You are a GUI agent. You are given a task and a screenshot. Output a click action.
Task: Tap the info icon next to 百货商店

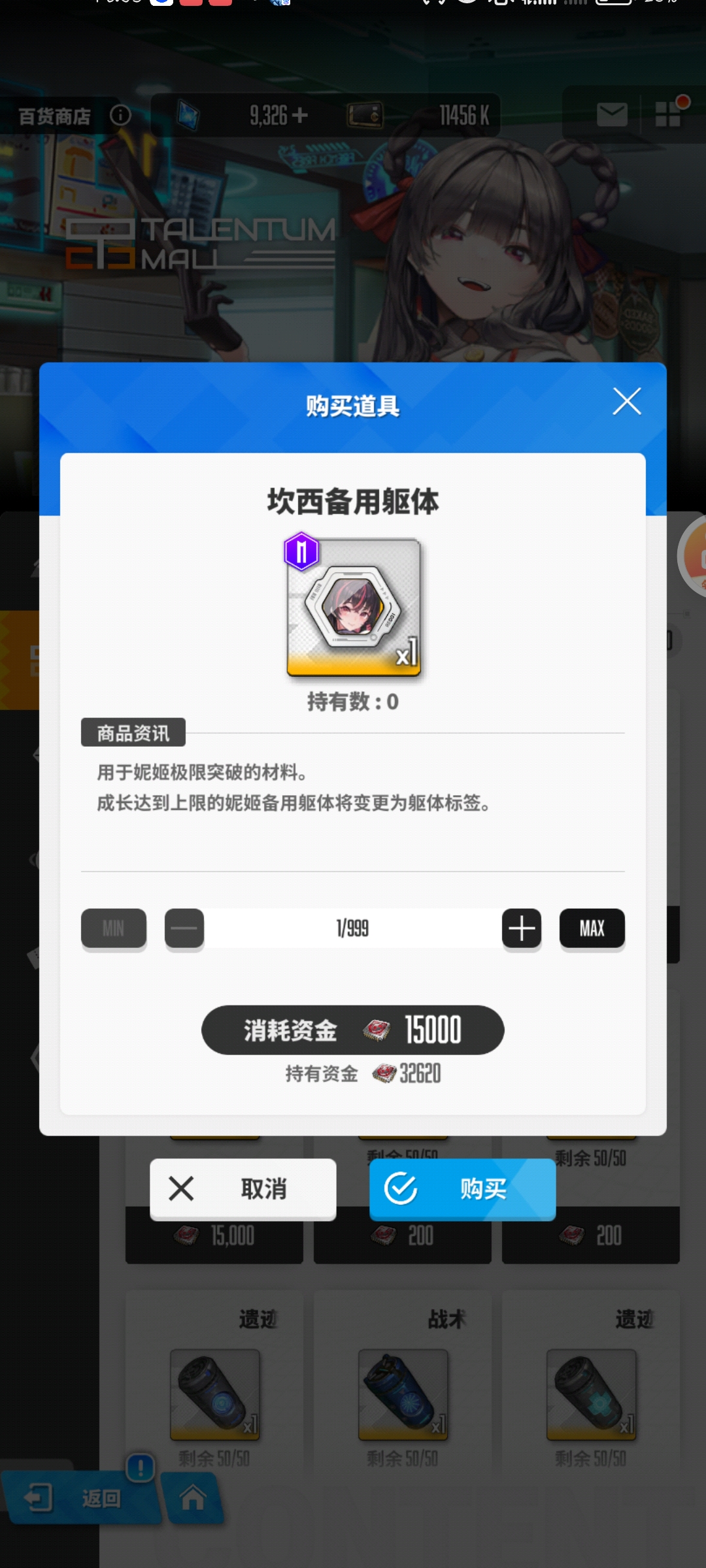pyautogui.click(x=120, y=116)
